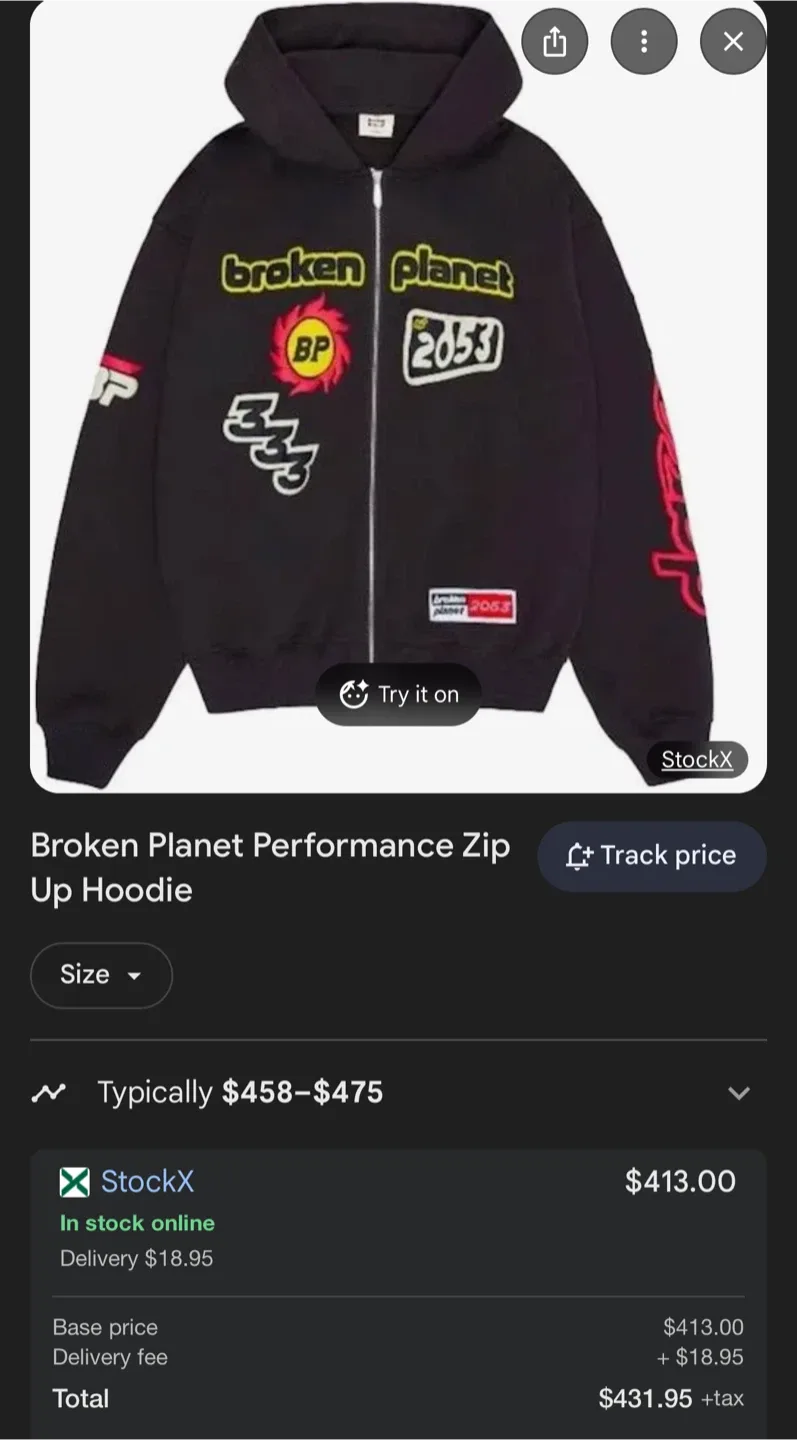Click the X to dismiss the product view
The image size is (797, 1440).
732,41
